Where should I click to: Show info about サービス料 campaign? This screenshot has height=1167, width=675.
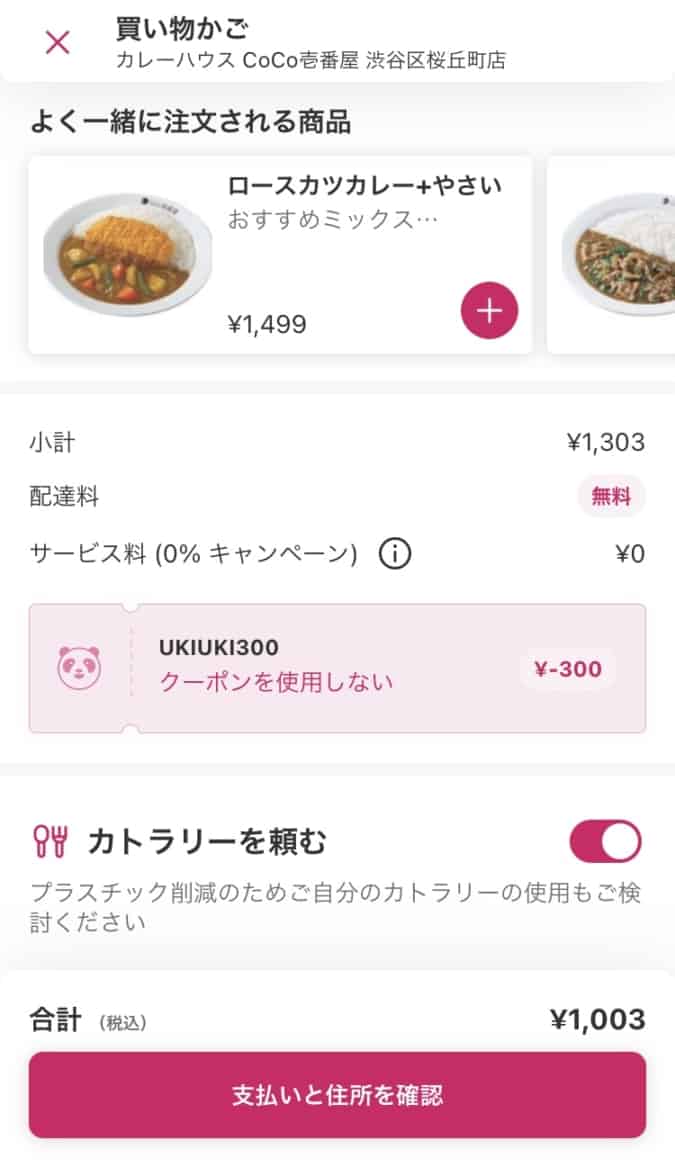[395, 553]
